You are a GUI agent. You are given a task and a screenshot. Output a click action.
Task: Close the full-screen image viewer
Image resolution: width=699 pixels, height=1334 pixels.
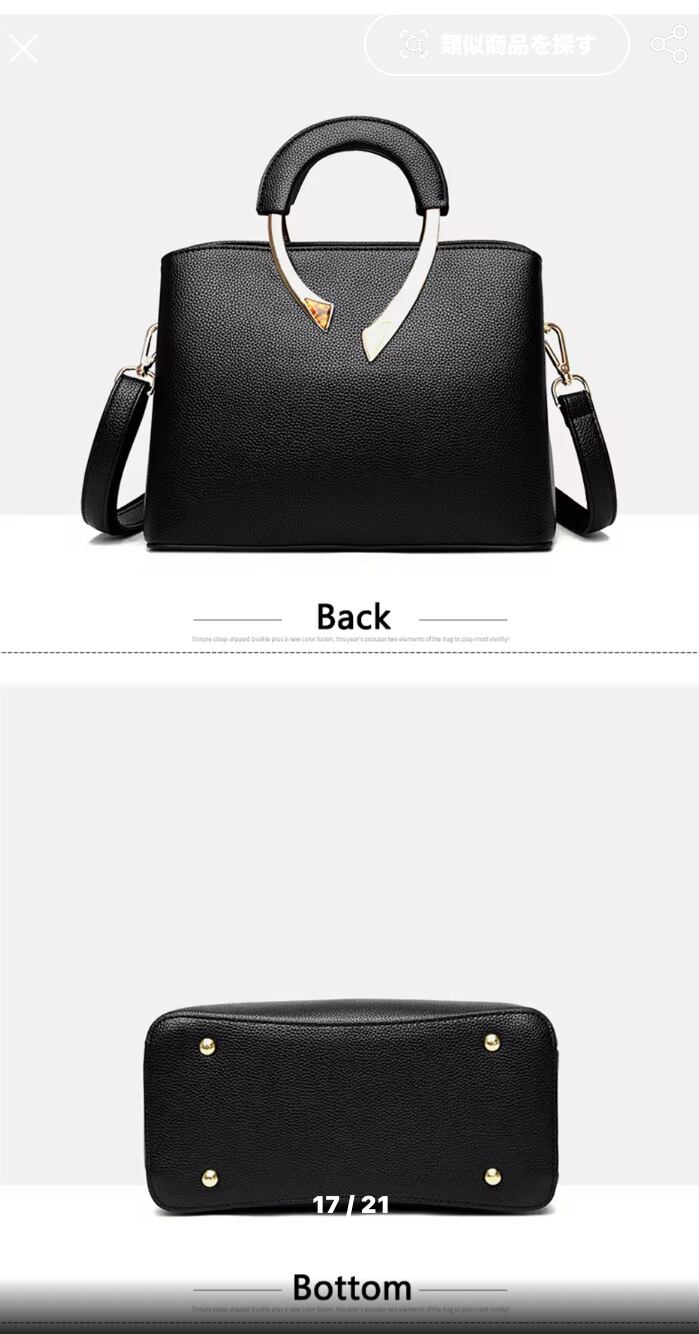coord(23,47)
